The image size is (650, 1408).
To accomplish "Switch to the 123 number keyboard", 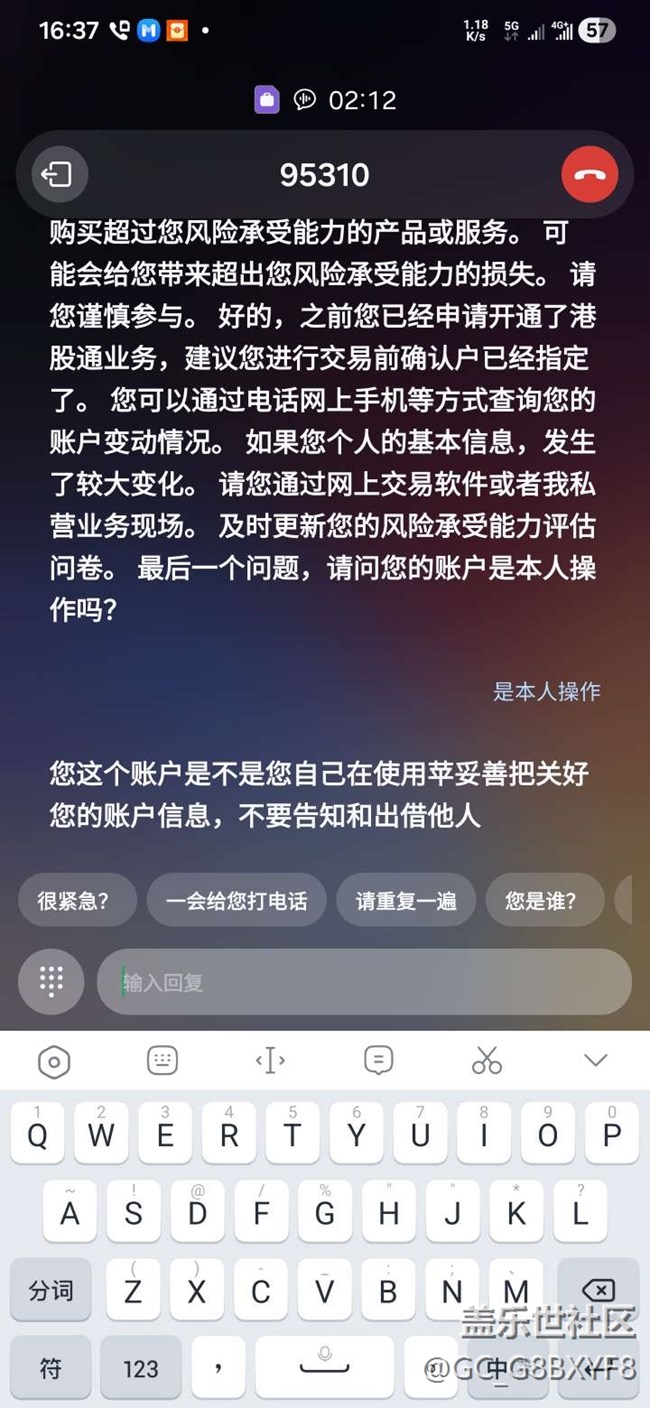I will point(140,1368).
